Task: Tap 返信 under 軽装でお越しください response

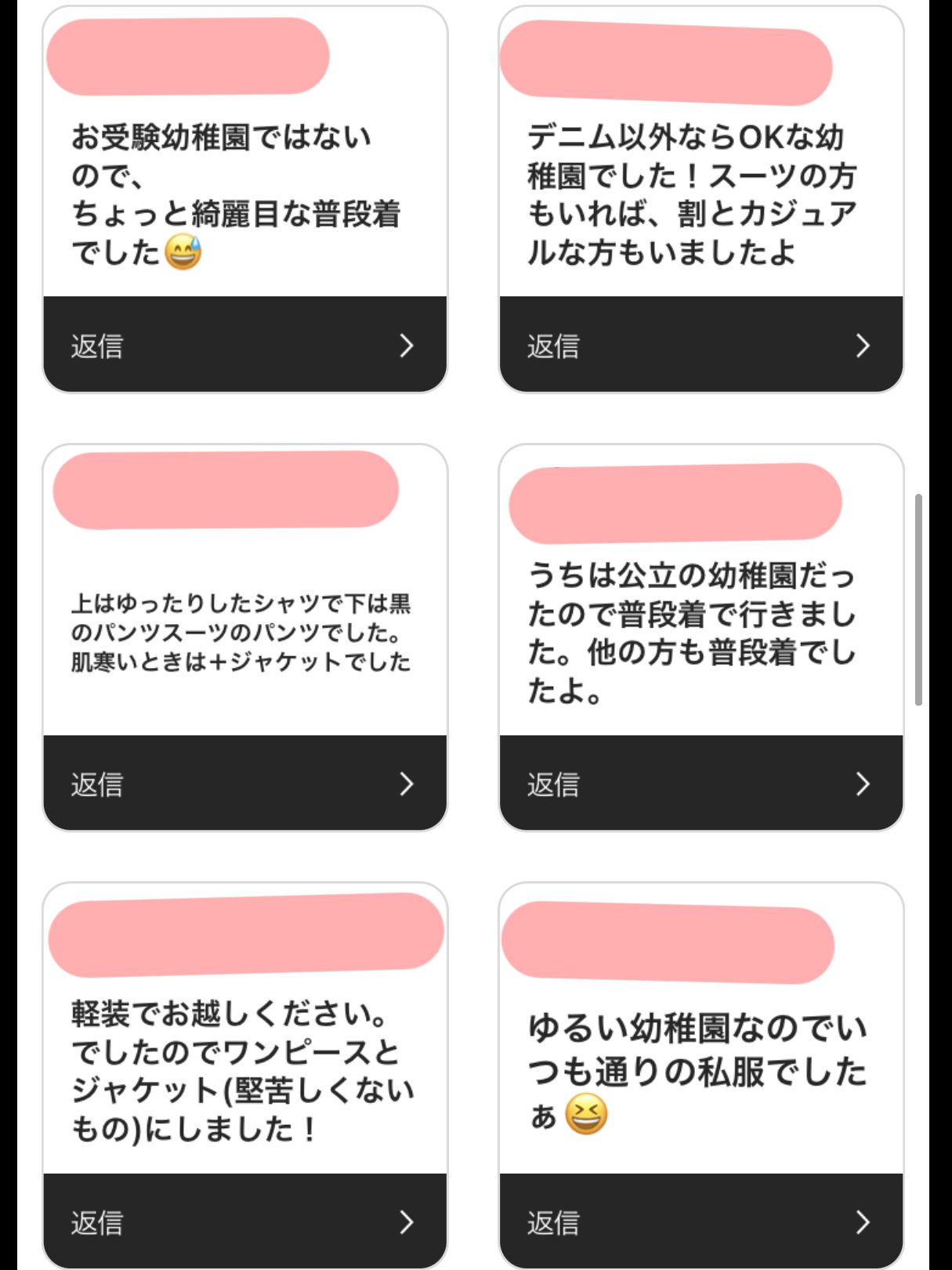Action: coord(244,1221)
